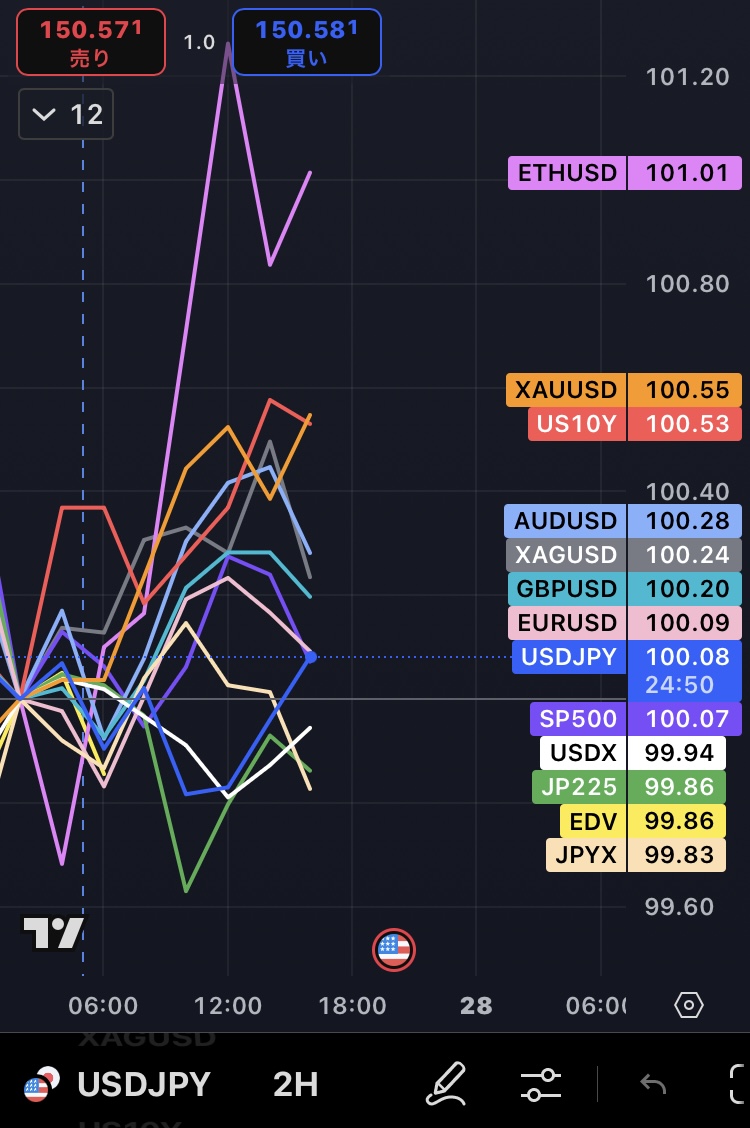Enter fullscreen chart mode
This screenshot has height=1128, width=750.
coord(738,1084)
